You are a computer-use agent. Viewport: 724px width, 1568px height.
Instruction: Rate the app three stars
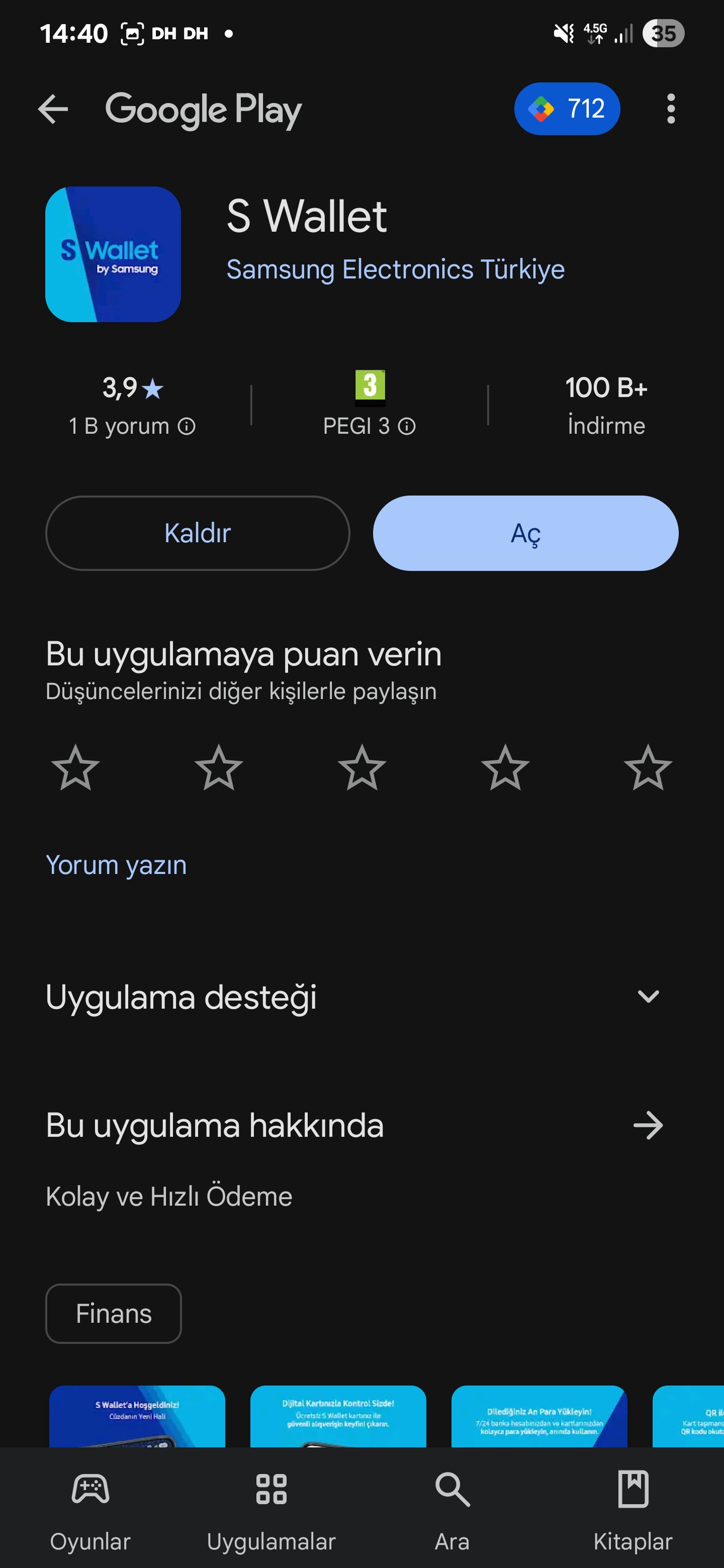point(361,767)
